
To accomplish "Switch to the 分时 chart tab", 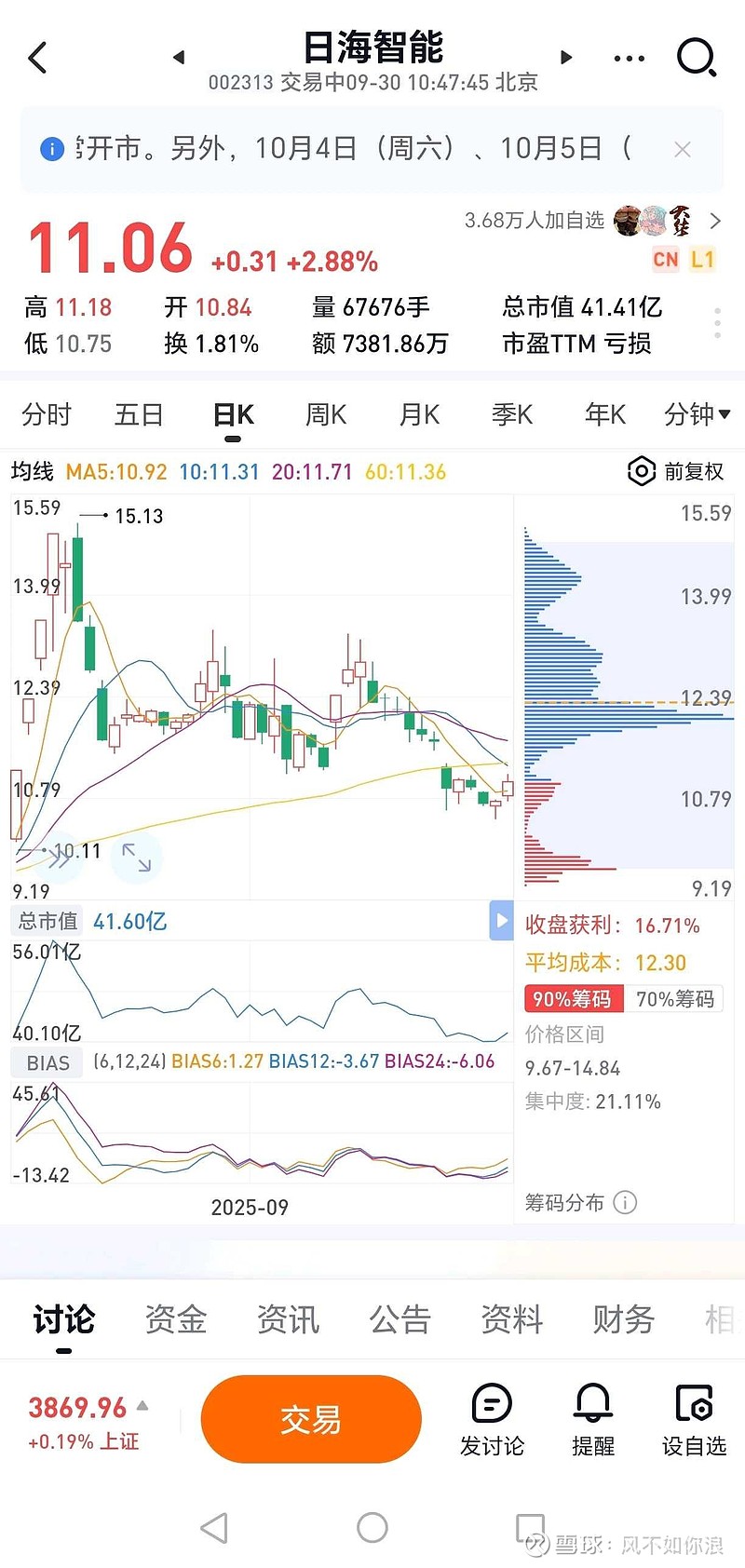I will coord(47,414).
